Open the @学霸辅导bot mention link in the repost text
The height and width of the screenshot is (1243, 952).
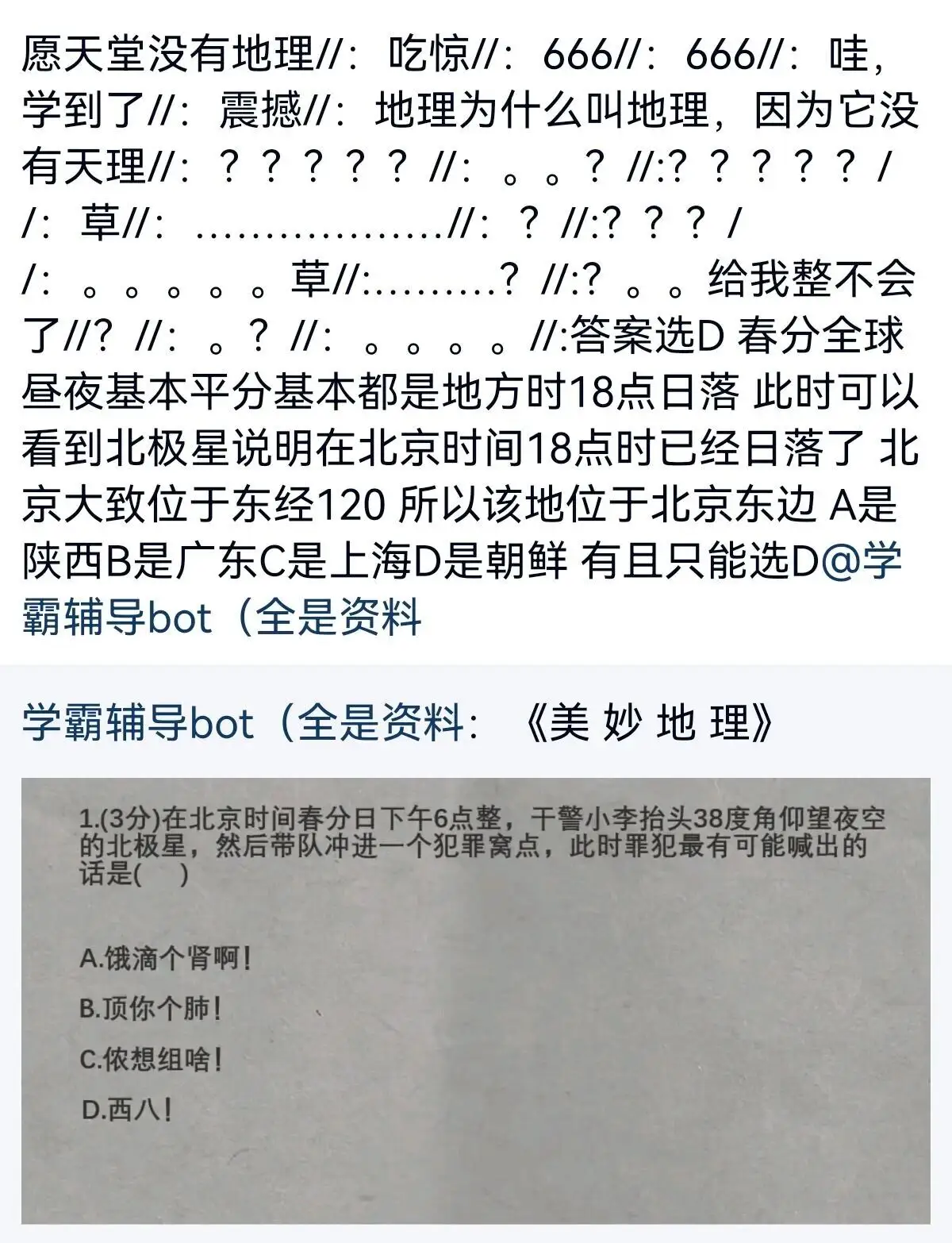(222, 616)
